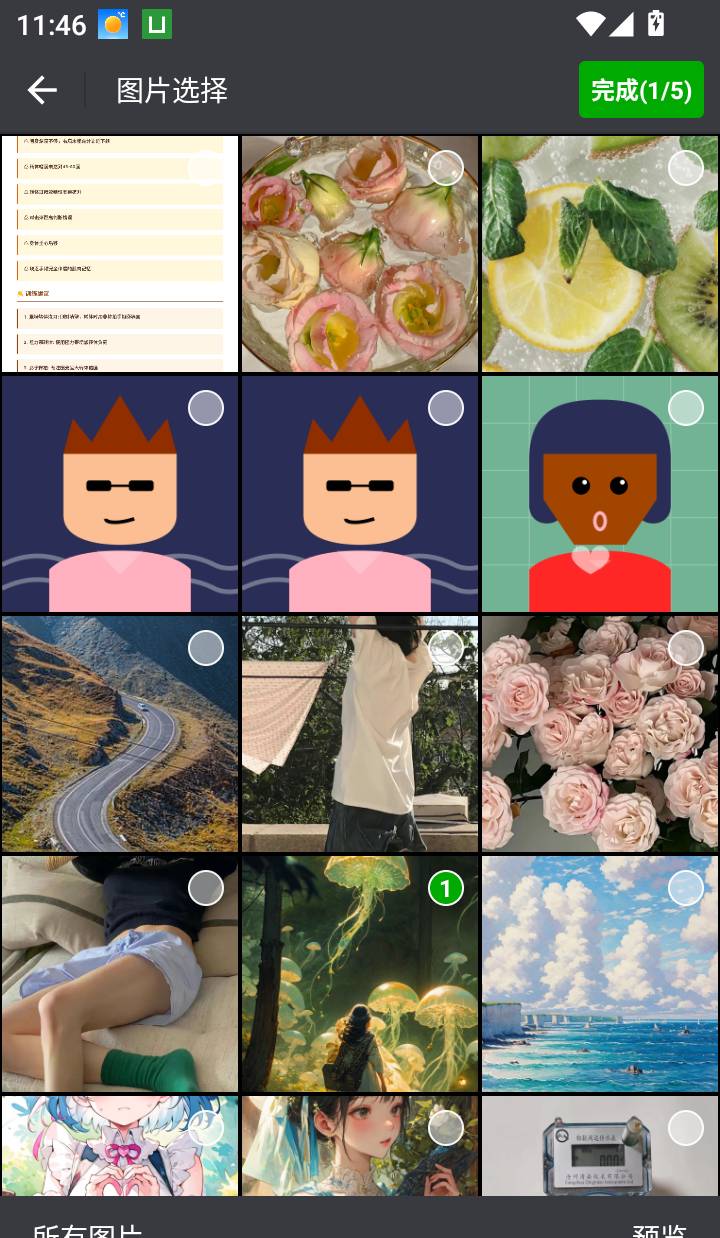Image resolution: width=720 pixels, height=1238 pixels.
Task: Open the 所有图片 album dropdown
Action: 88,1226
